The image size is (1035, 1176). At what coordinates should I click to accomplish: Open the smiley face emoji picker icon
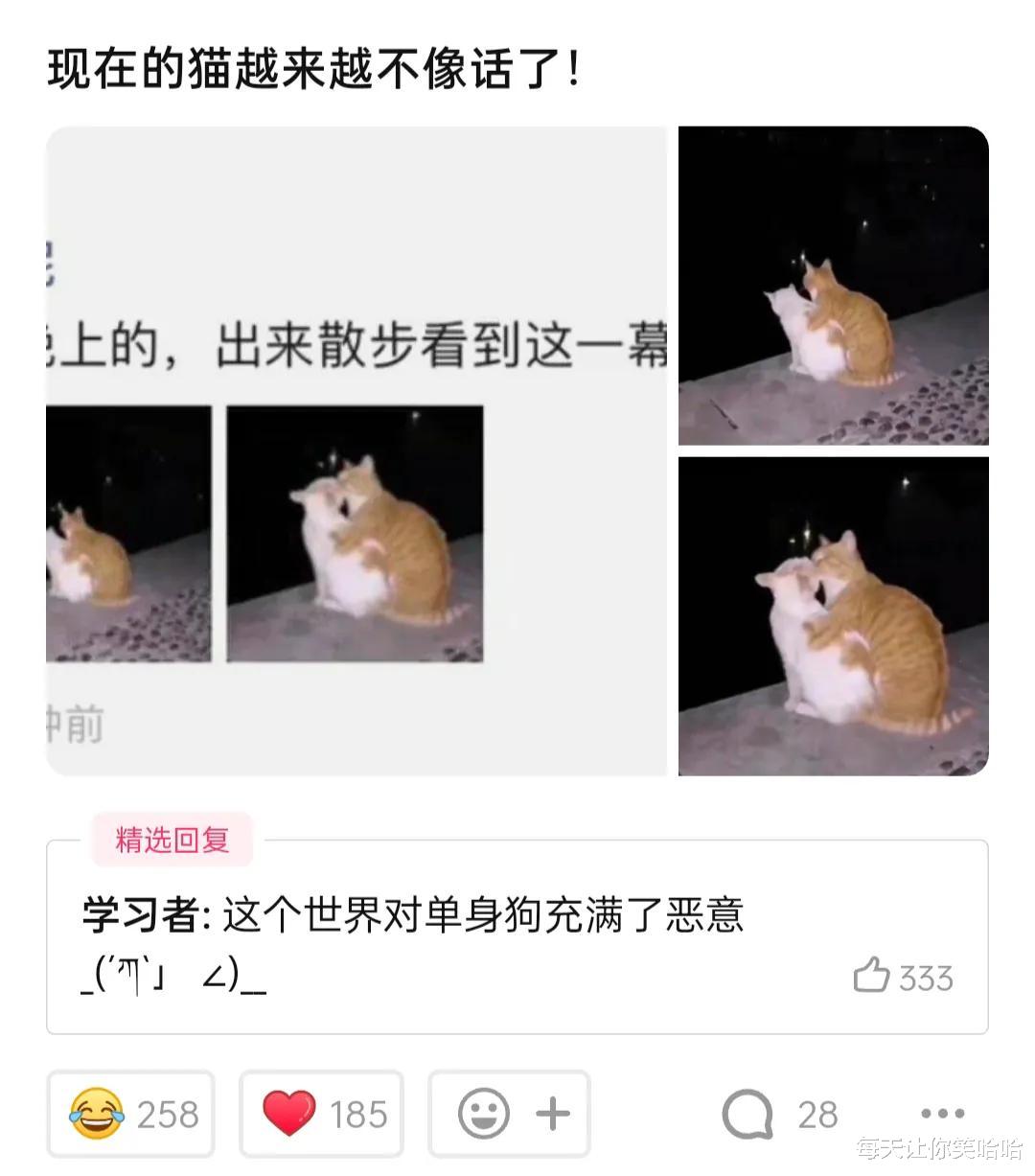point(484,1113)
